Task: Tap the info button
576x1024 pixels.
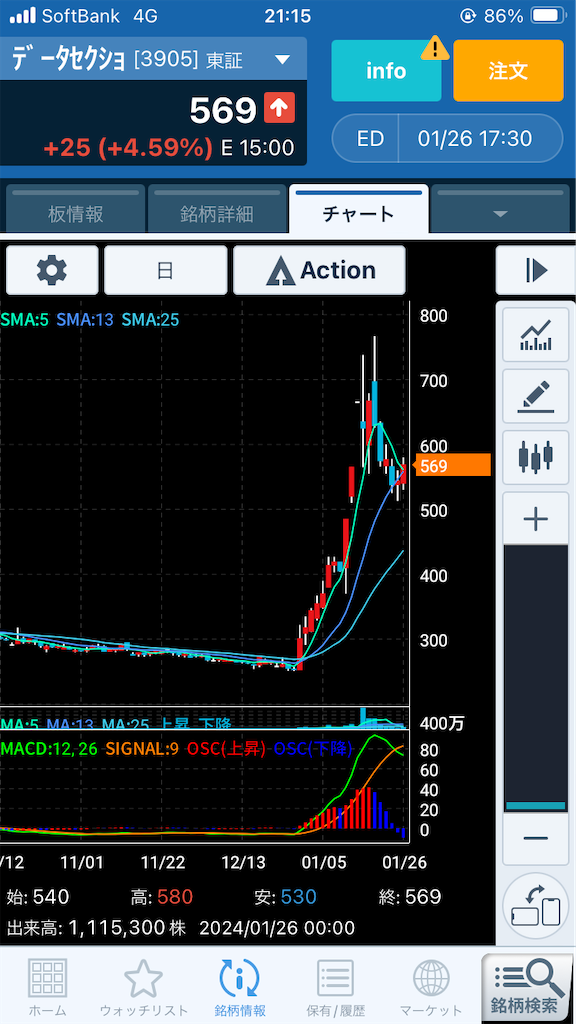Action: pyautogui.click(x=386, y=71)
